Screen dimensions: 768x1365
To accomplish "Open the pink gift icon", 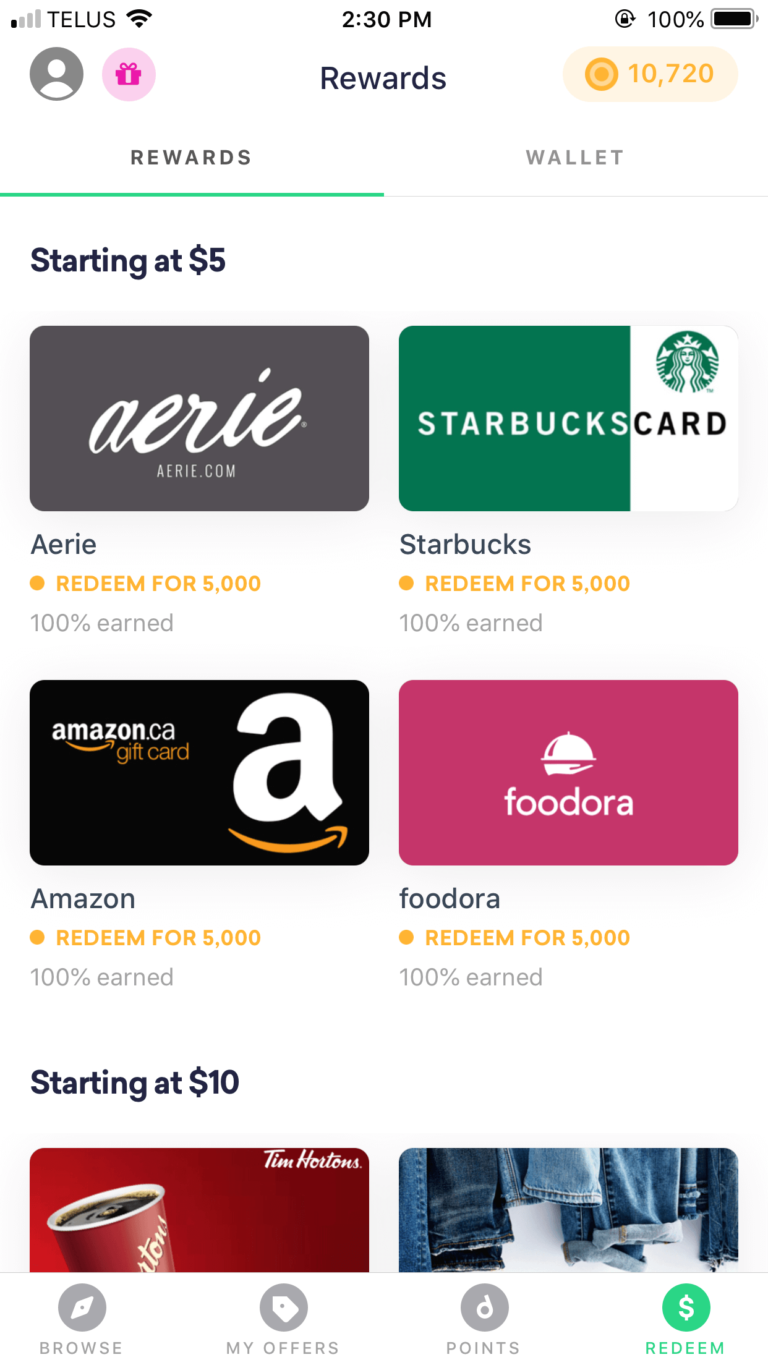I will point(129,74).
